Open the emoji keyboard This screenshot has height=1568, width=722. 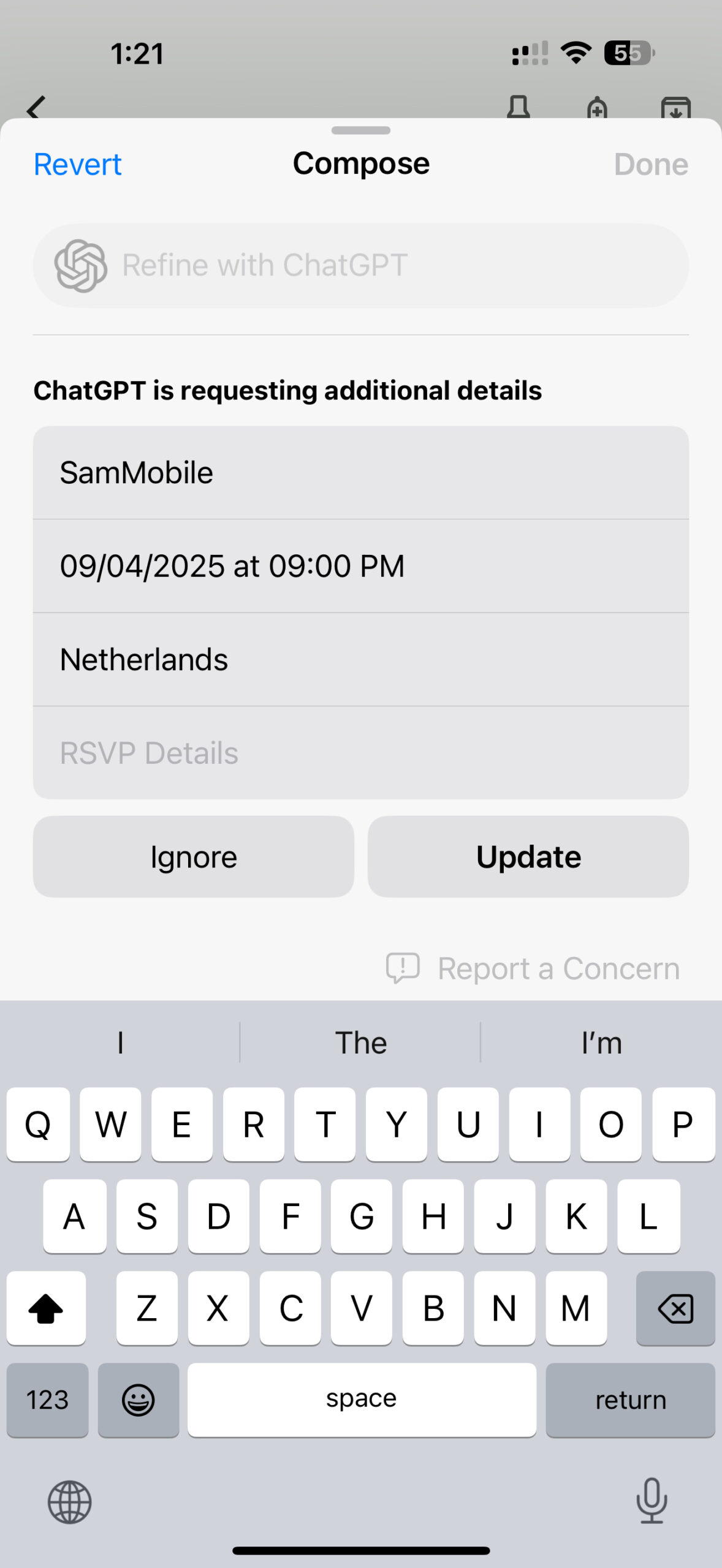pyautogui.click(x=139, y=1400)
